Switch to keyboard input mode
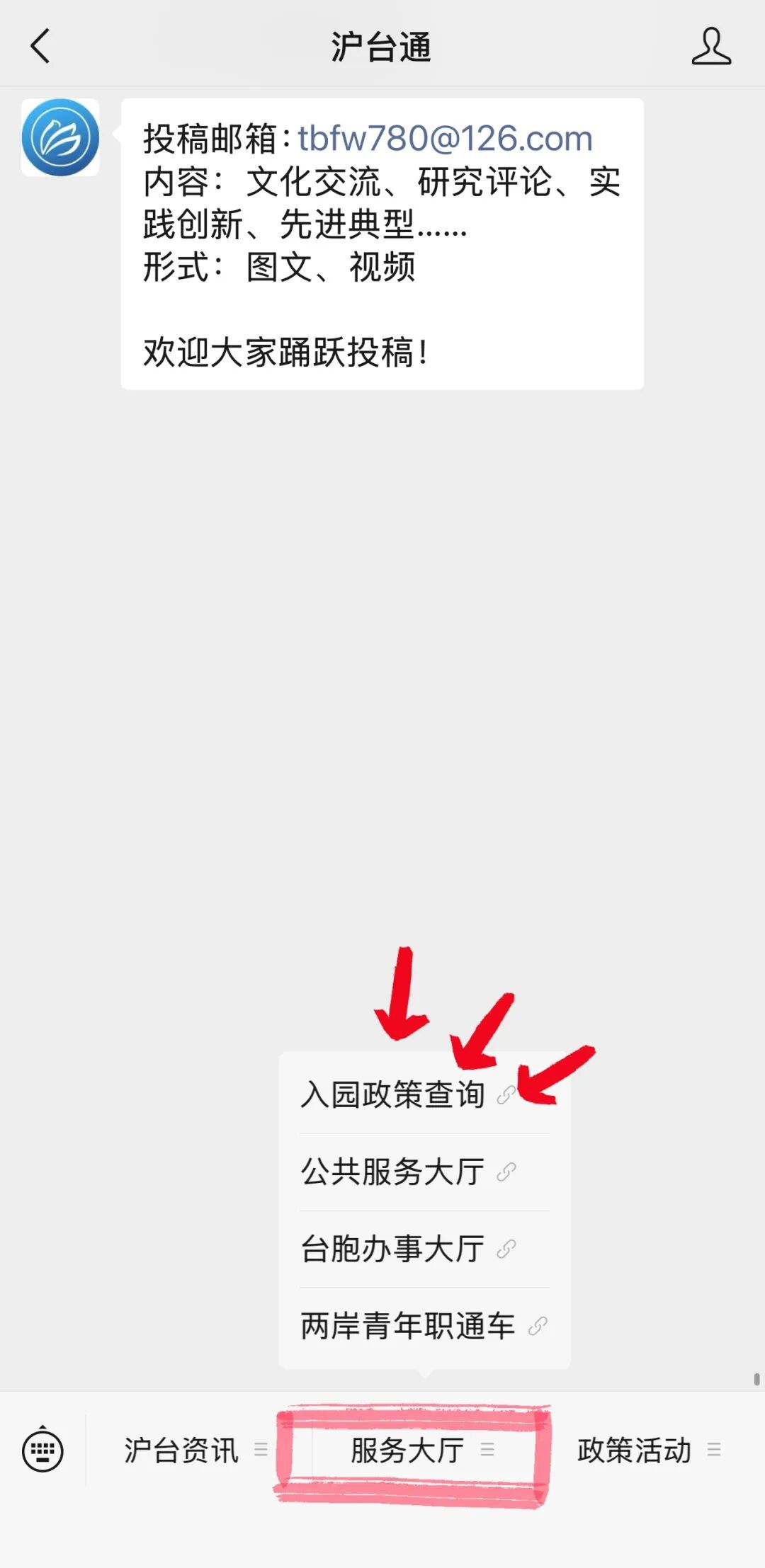Image resolution: width=765 pixels, height=1568 pixels. [42, 1450]
